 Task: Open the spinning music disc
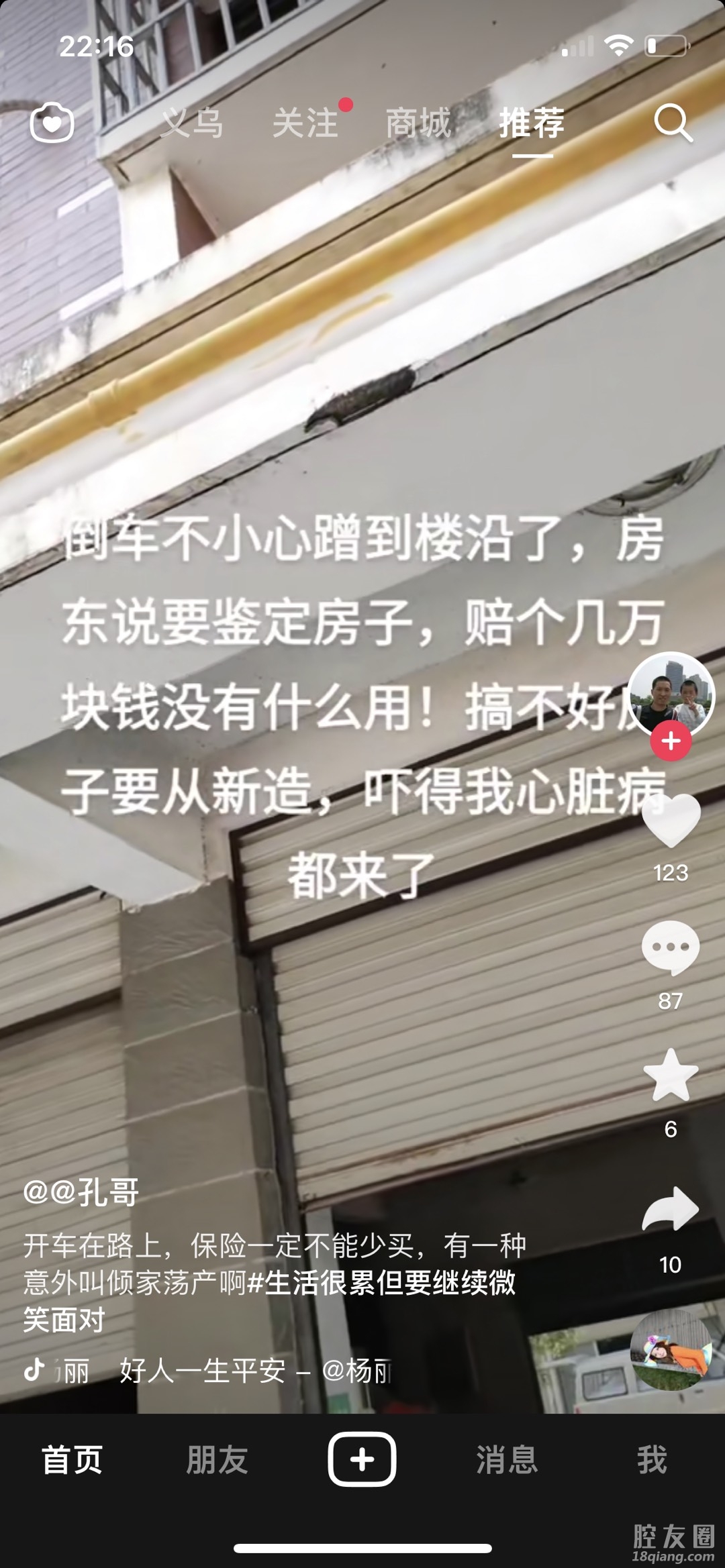pos(671,1350)
